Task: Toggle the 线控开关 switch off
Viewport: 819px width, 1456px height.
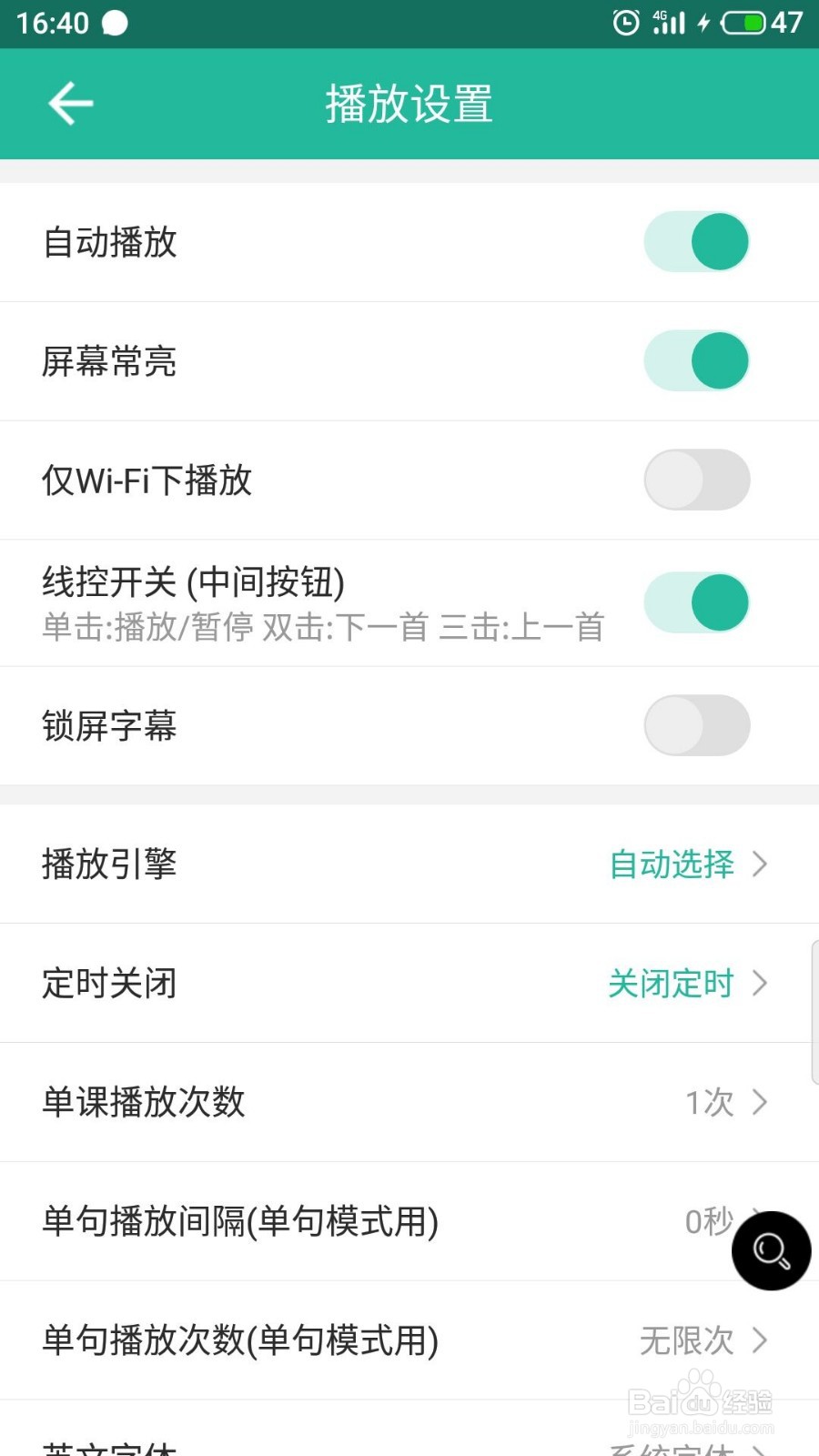Action: [x=697, y=602]
